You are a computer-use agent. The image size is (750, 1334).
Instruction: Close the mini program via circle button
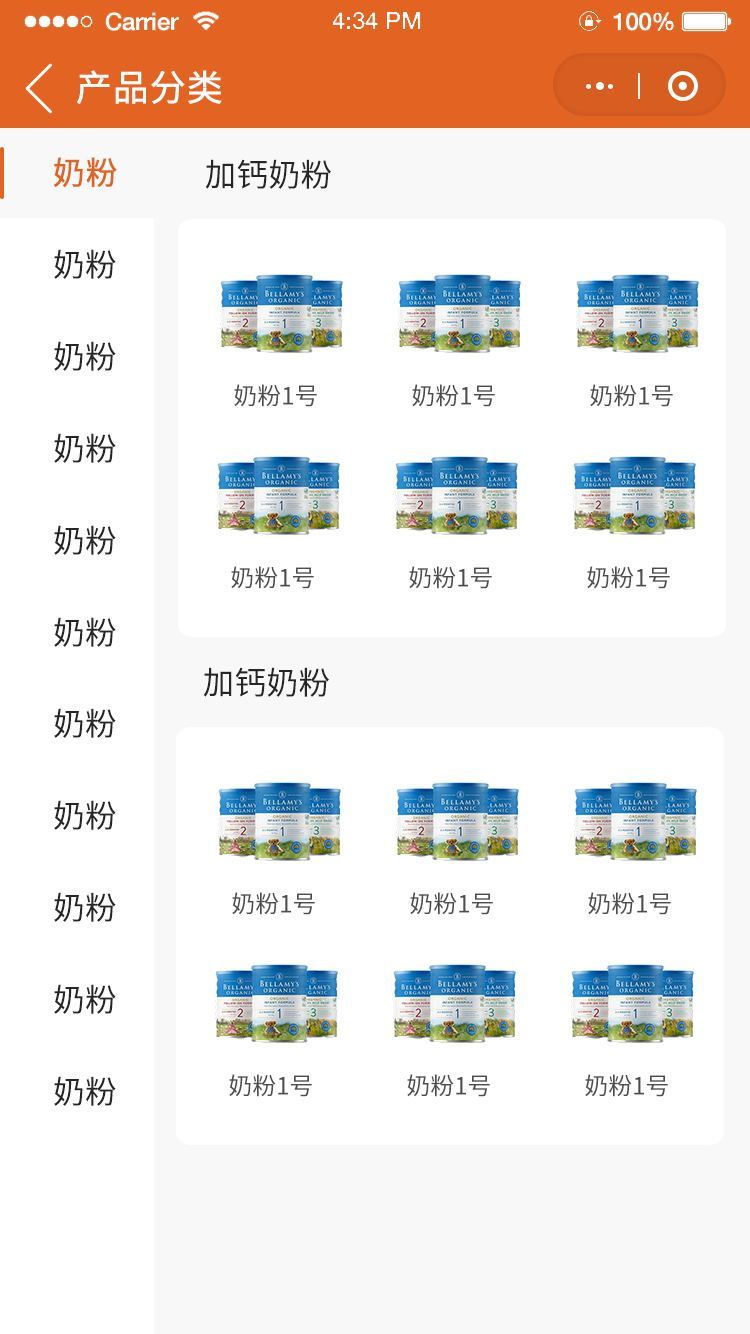[x=683, y=87]
